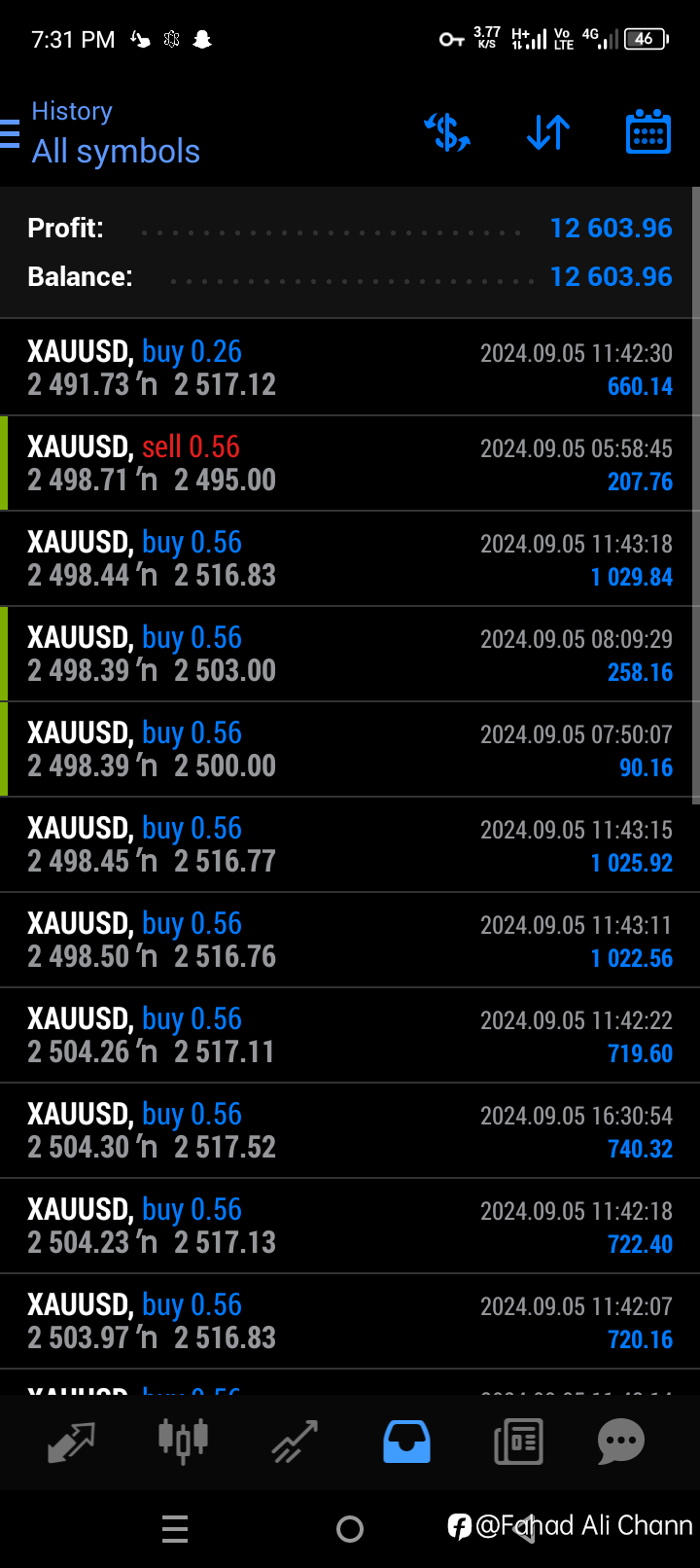Go to the Trade tab
This screenshot has height=1568, width=700.
pos(295,1442)
